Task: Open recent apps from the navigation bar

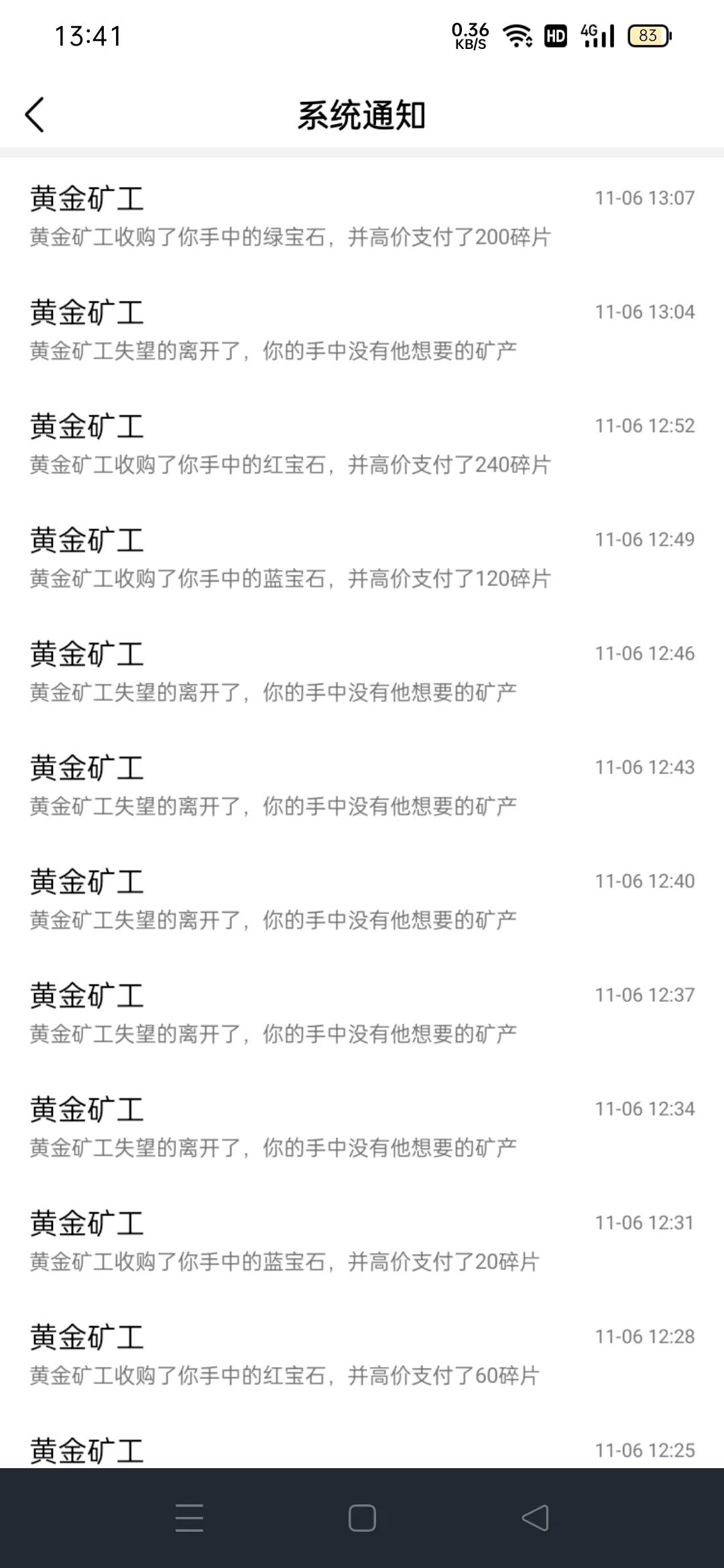Action: click(x=190, y=1516)
